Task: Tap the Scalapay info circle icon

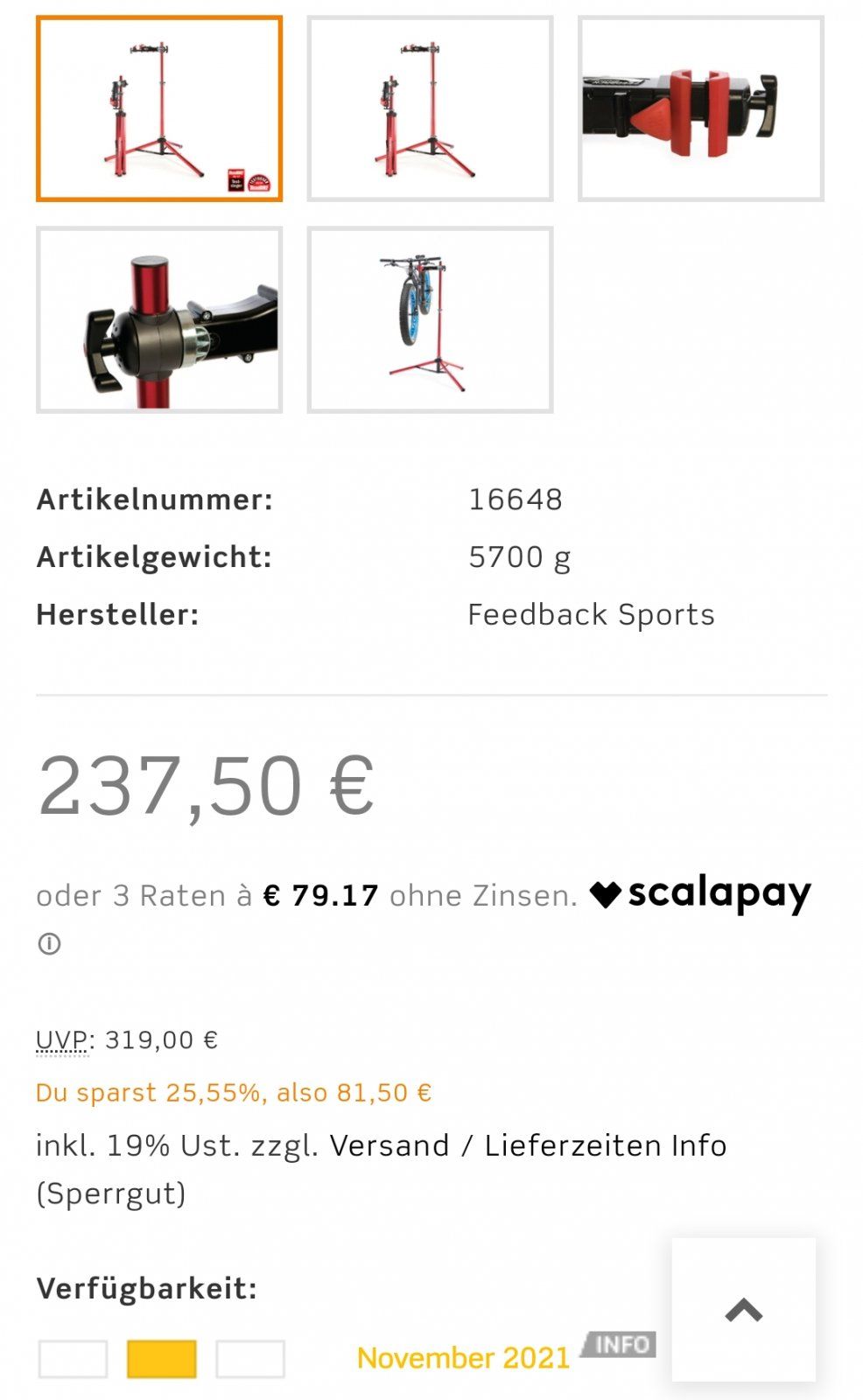Action: pyautogui.click(x=50, y=943)
